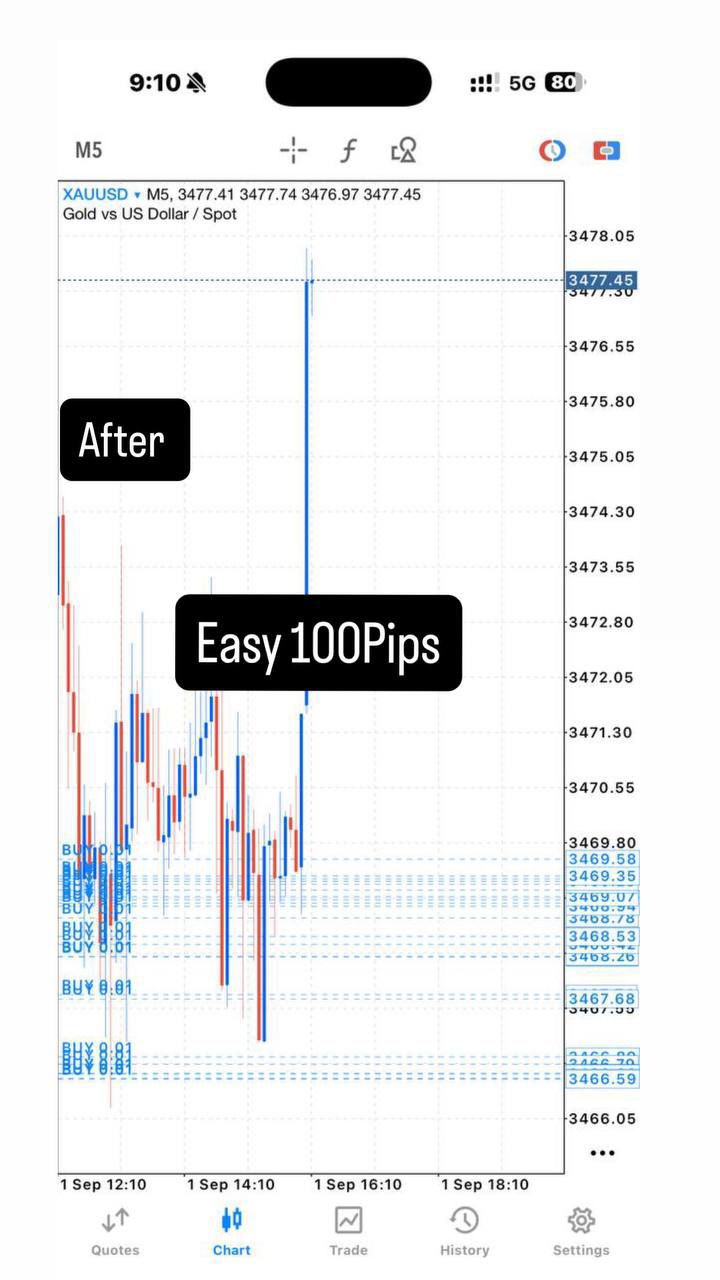720x1280 pixels.
Task: Select the Chart tab
Action: point(232,1231)
